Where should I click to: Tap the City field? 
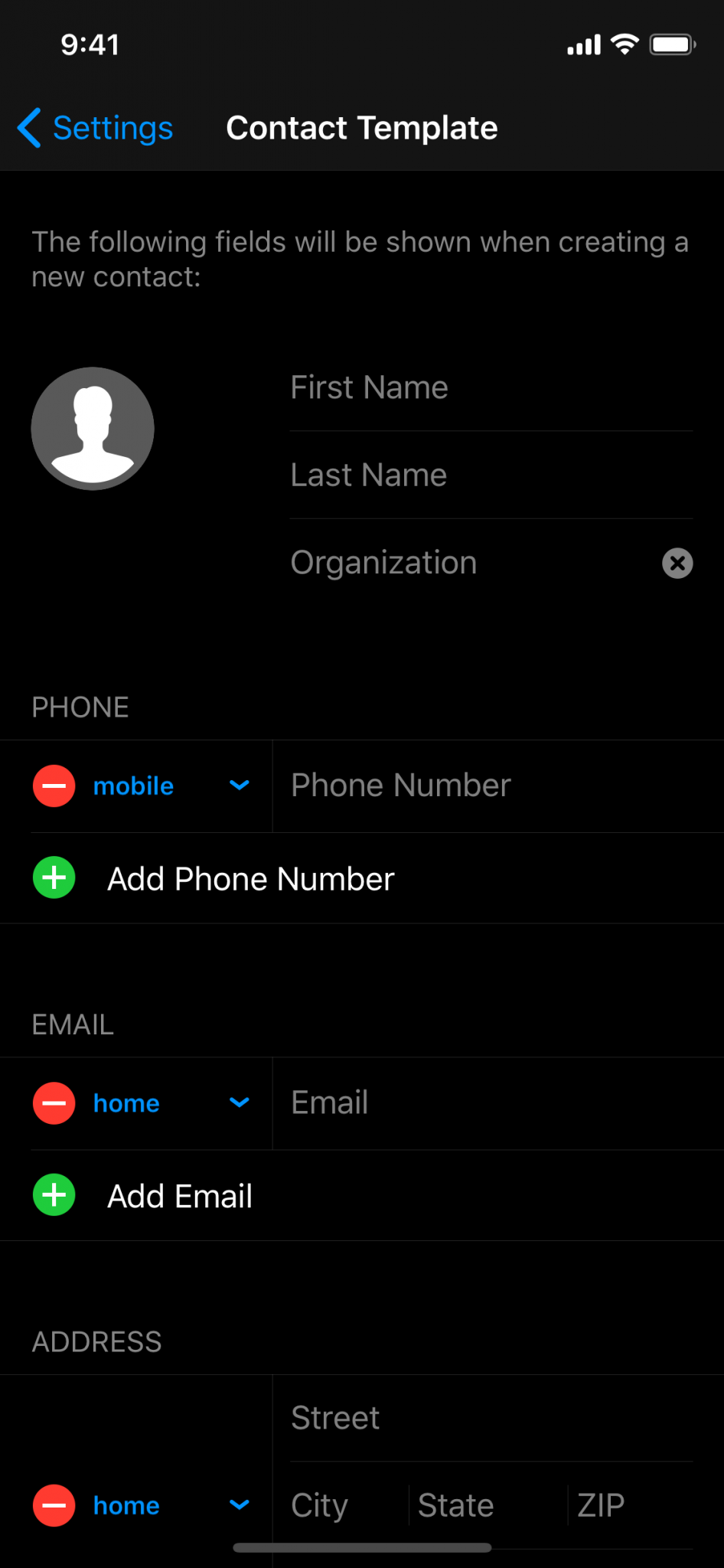click(349, 1505)
